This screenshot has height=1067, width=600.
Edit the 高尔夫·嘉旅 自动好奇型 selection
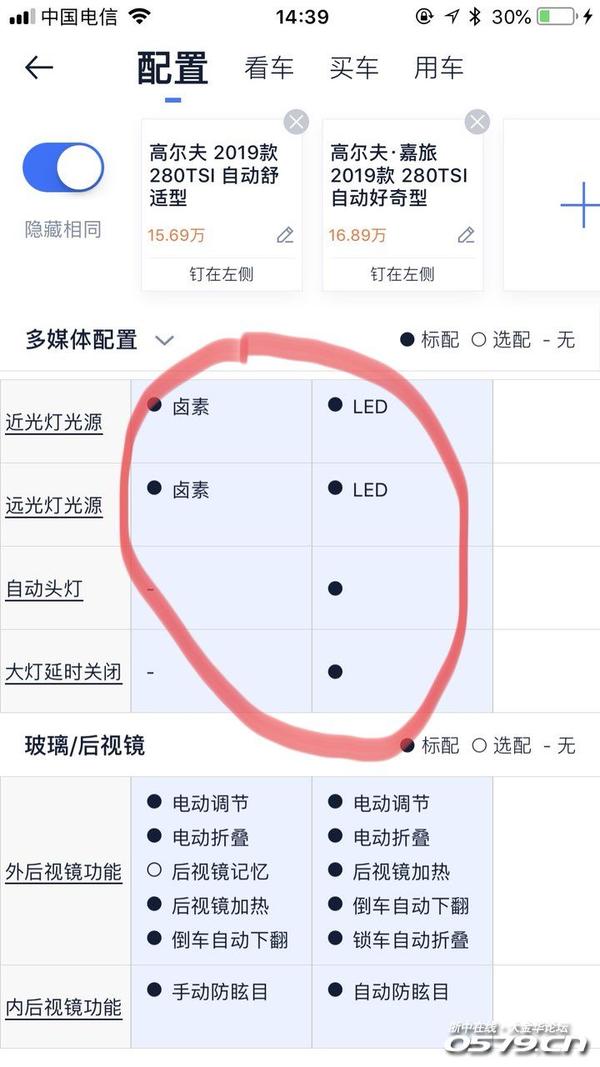466,236
